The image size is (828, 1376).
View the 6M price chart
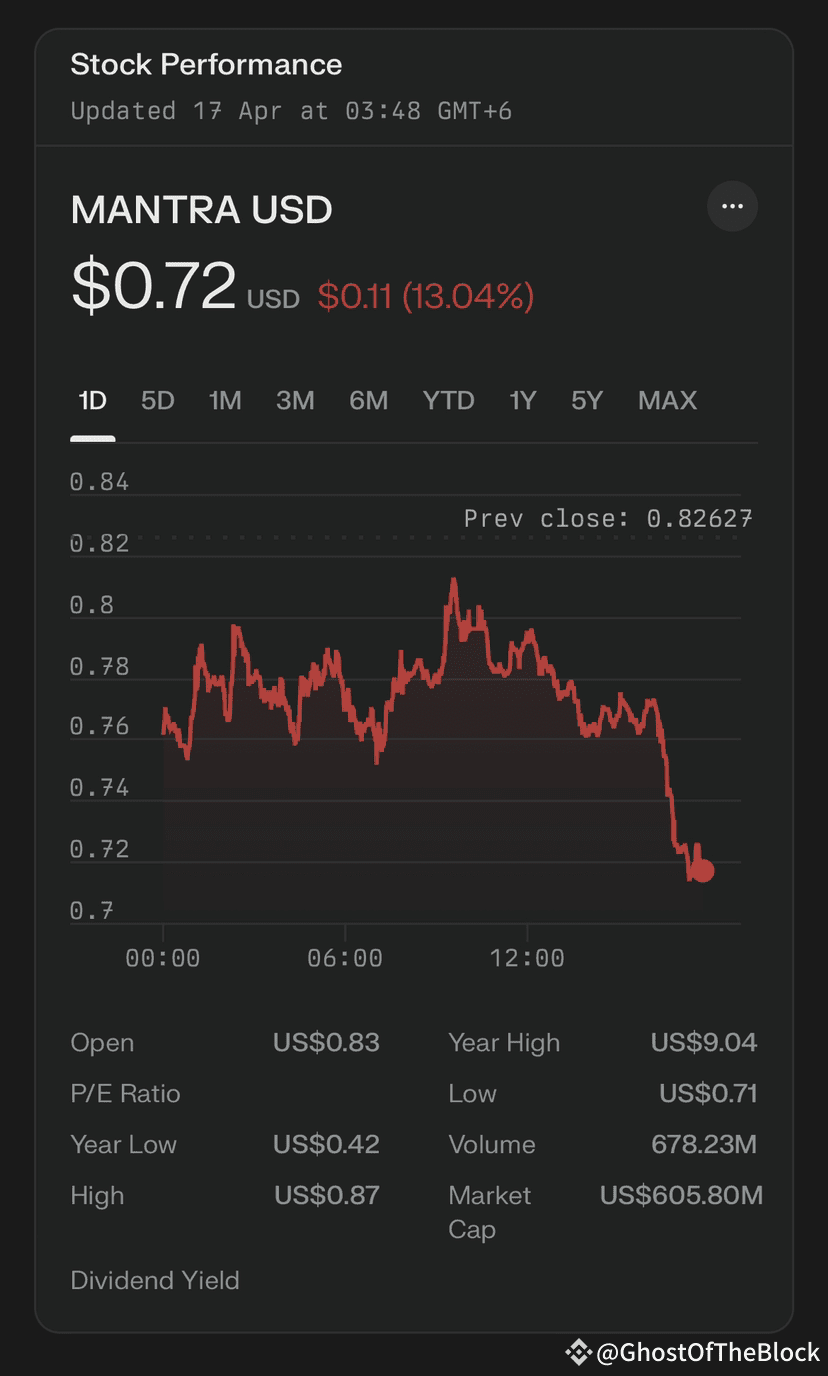pos(367,400)
